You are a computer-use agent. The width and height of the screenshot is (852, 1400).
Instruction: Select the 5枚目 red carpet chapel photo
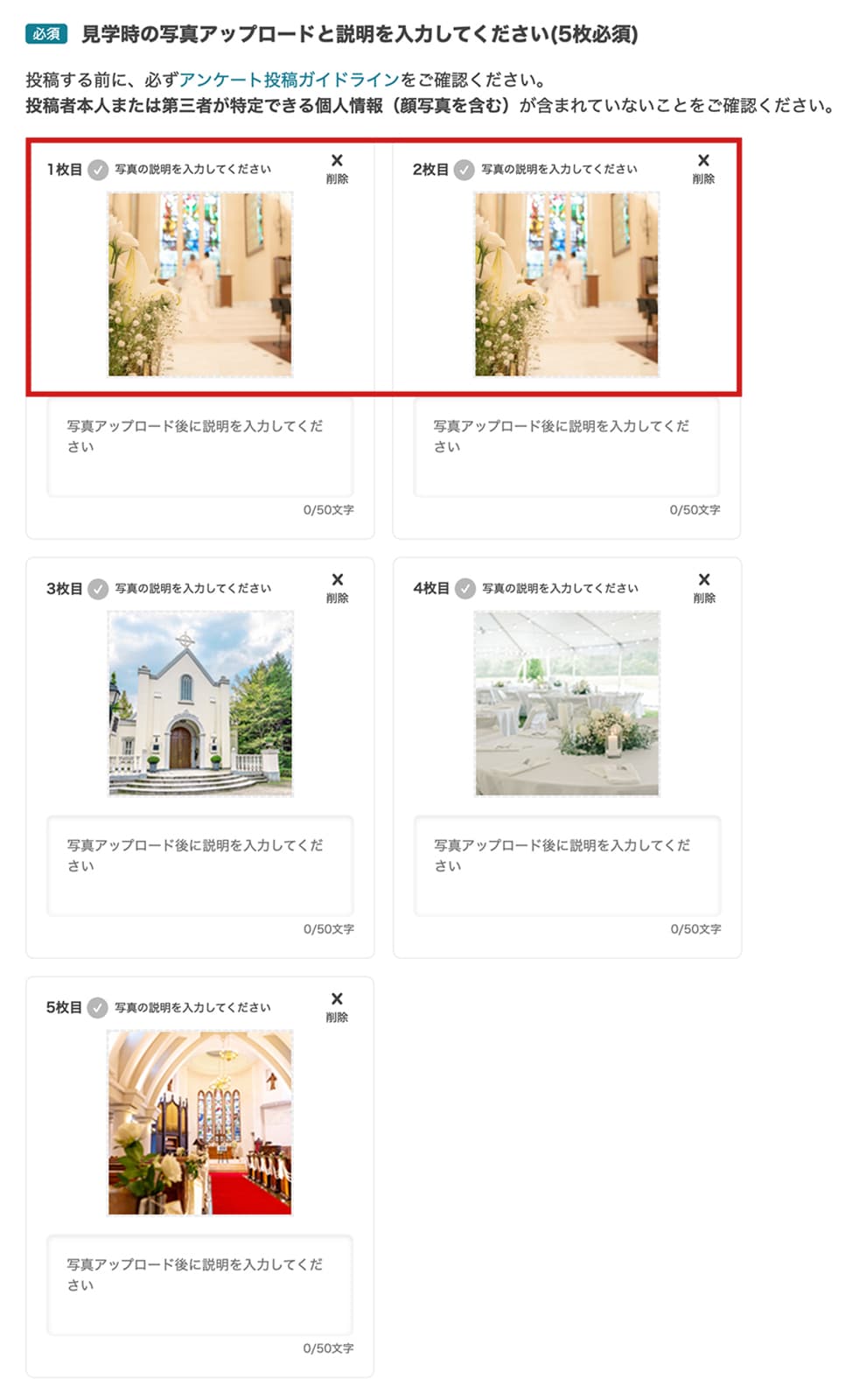(x=200, y=1123)
